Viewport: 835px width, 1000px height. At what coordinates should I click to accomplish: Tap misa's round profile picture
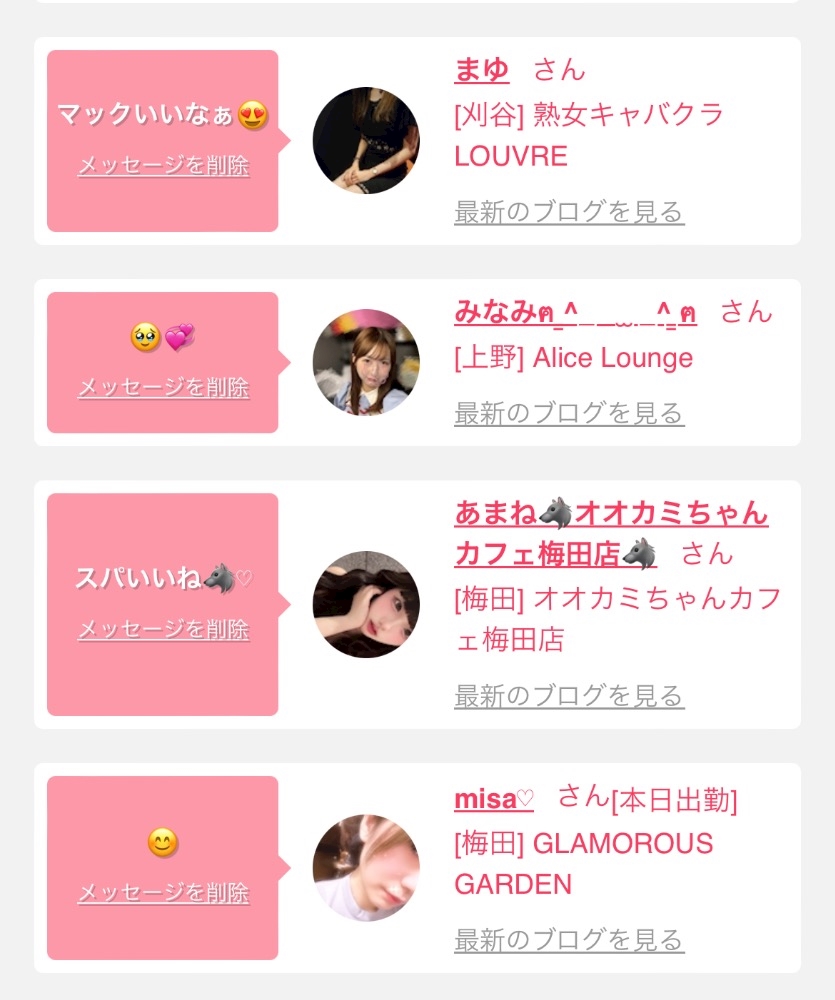pos(366,867)
